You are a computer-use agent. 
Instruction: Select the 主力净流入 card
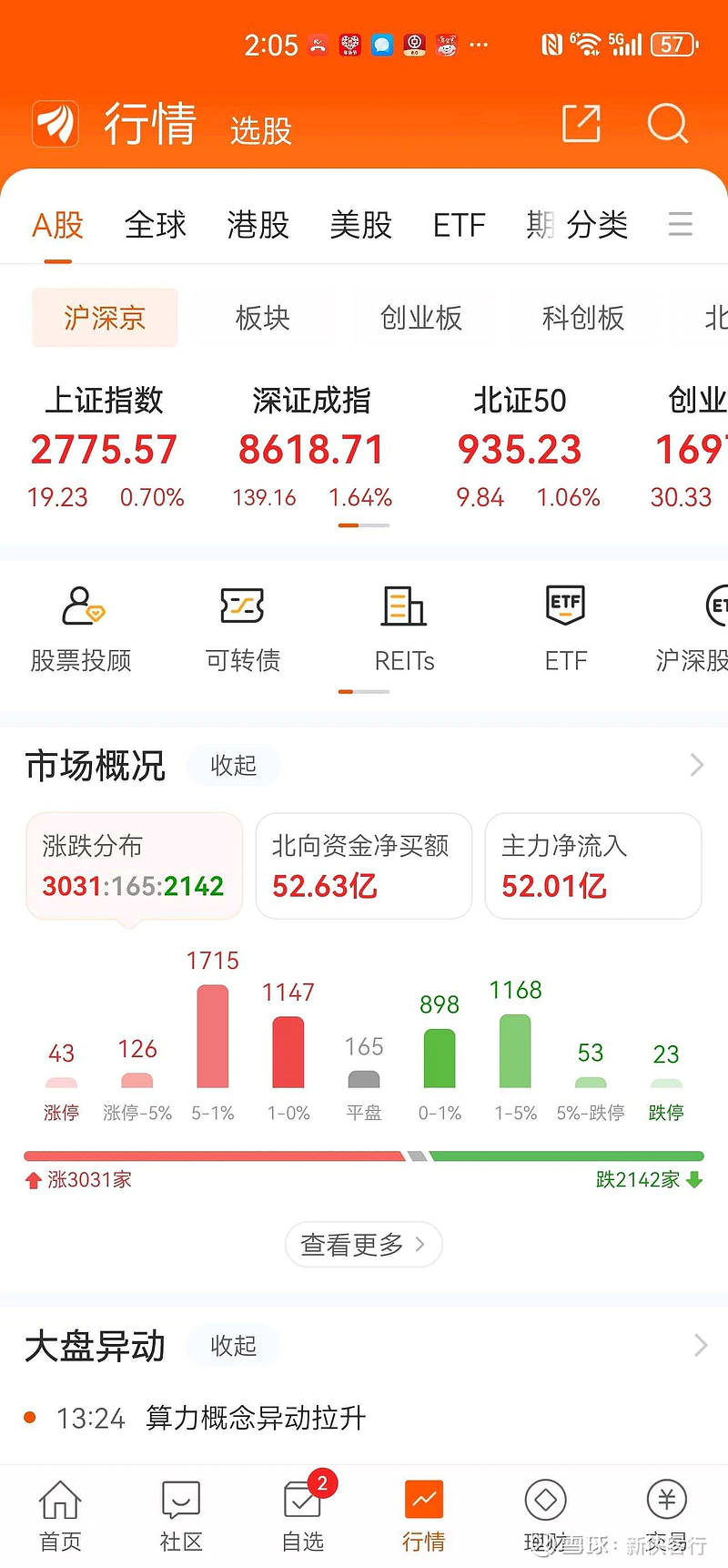click(593, 866)
